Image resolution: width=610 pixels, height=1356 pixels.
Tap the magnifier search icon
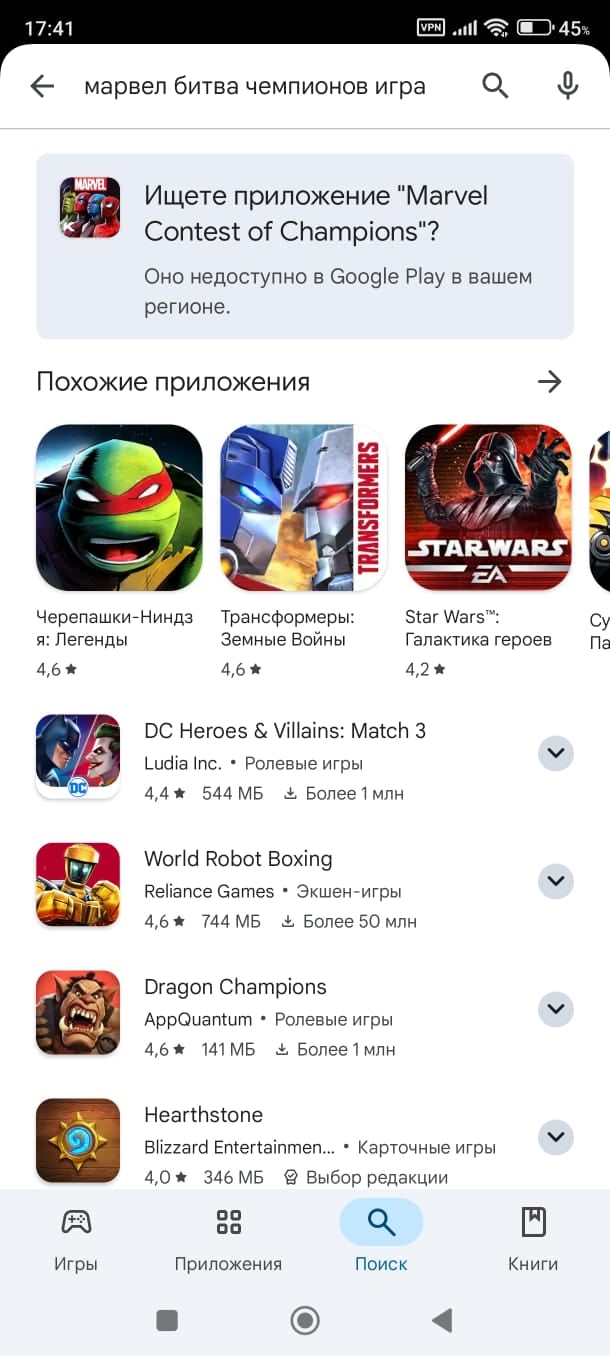pyautogui.click(x=495, y=86)
